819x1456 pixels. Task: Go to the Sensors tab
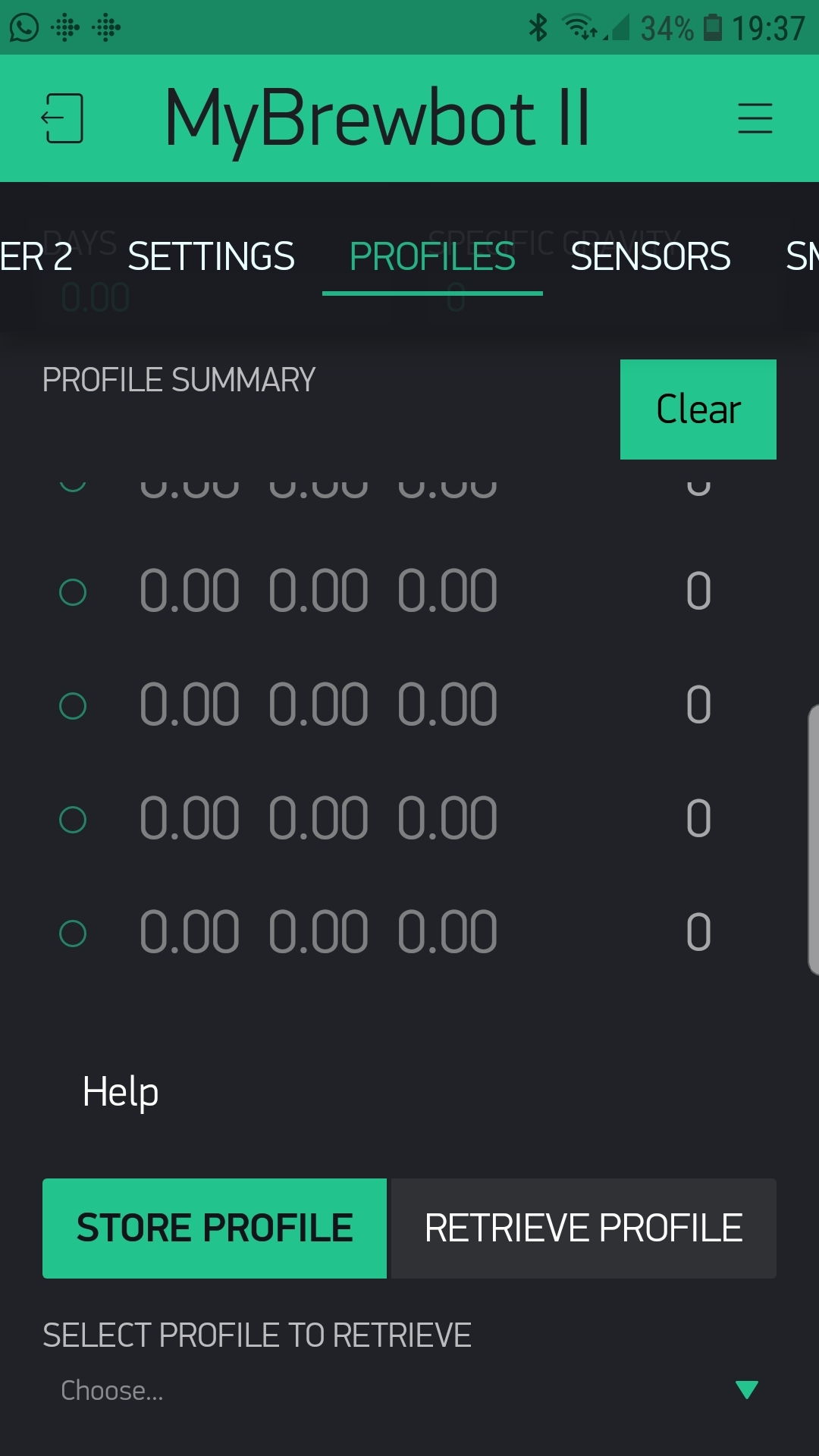(x=650, y=257)
